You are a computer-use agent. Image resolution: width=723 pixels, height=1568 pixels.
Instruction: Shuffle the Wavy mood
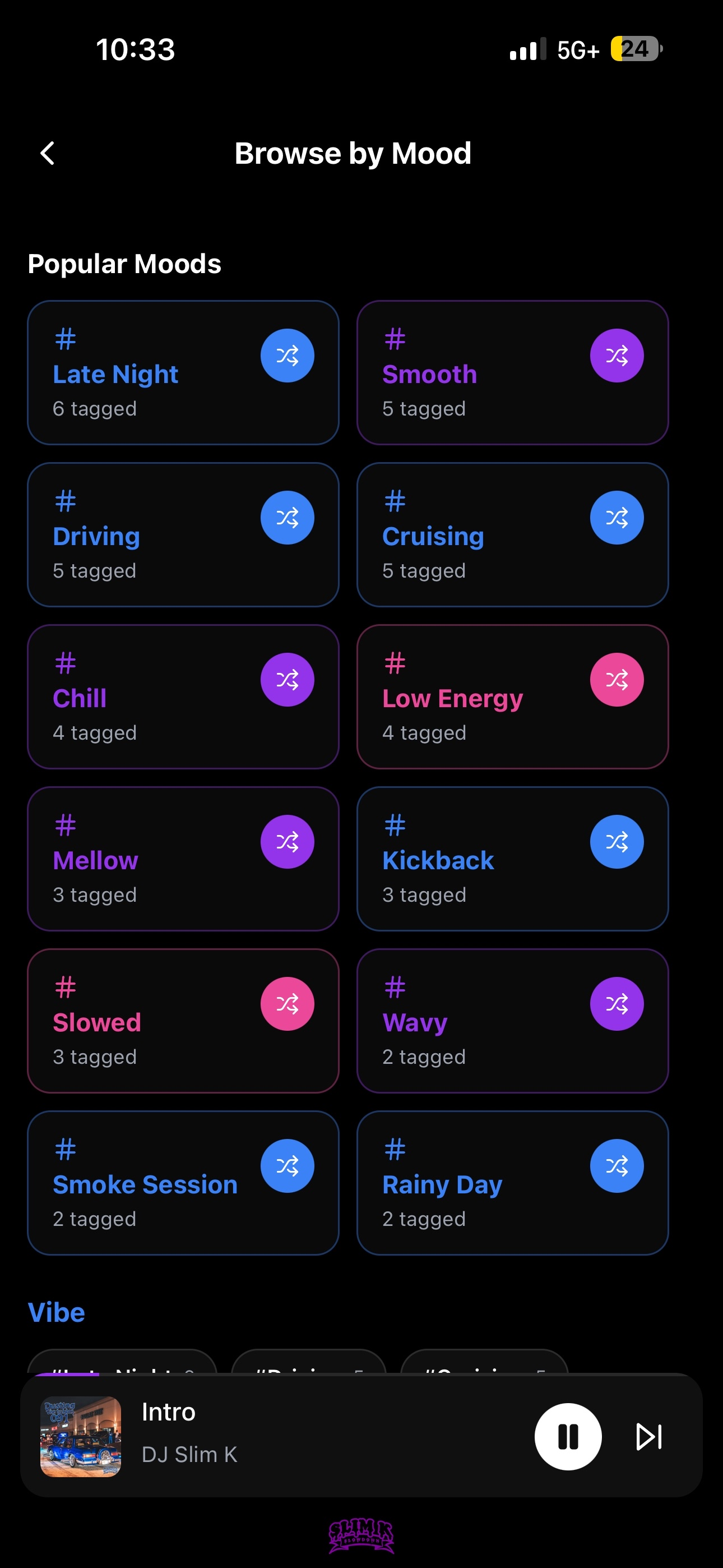617,1003
